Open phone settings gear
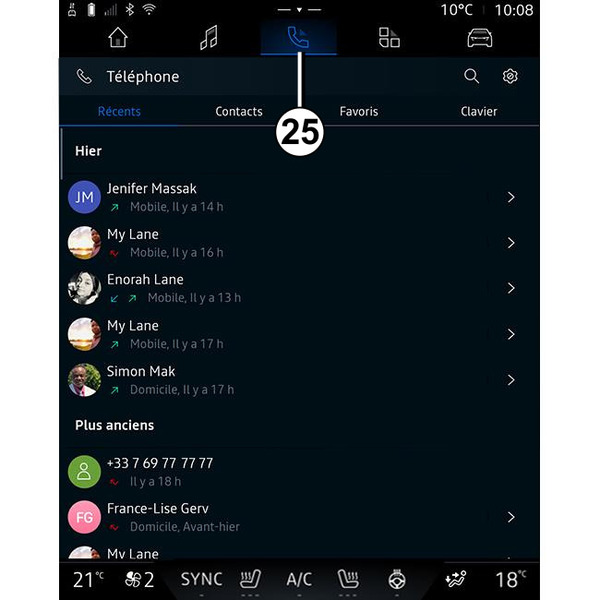 [x=511, y=77]
